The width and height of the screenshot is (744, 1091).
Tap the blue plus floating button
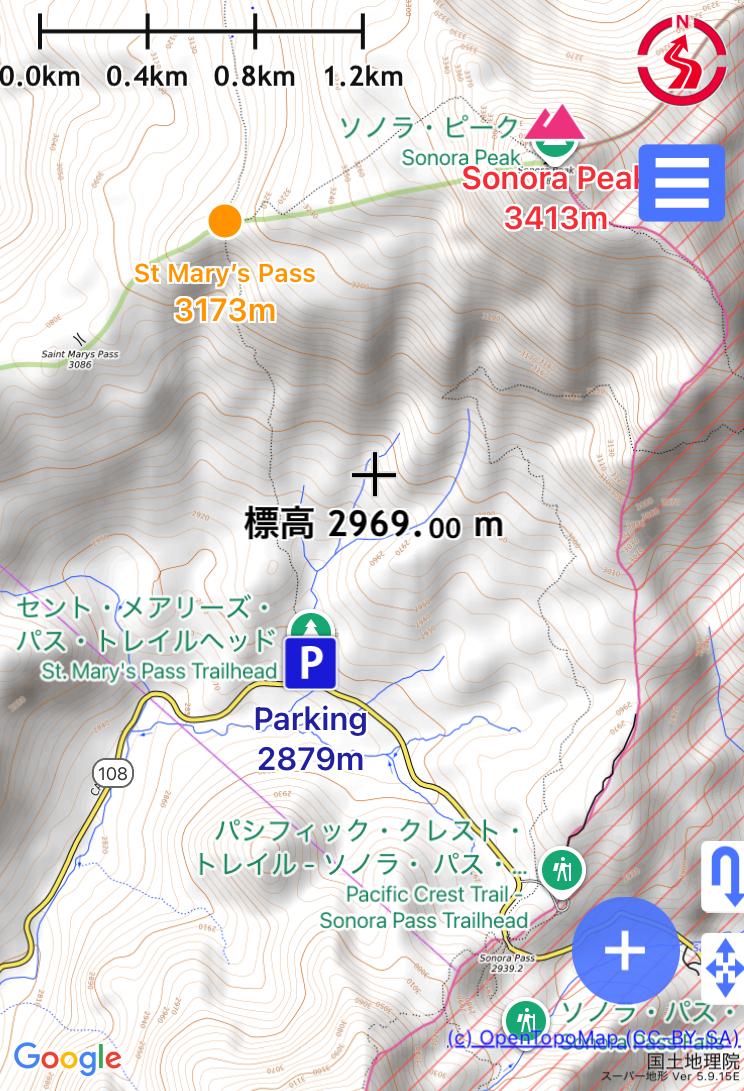pos(625,951)
